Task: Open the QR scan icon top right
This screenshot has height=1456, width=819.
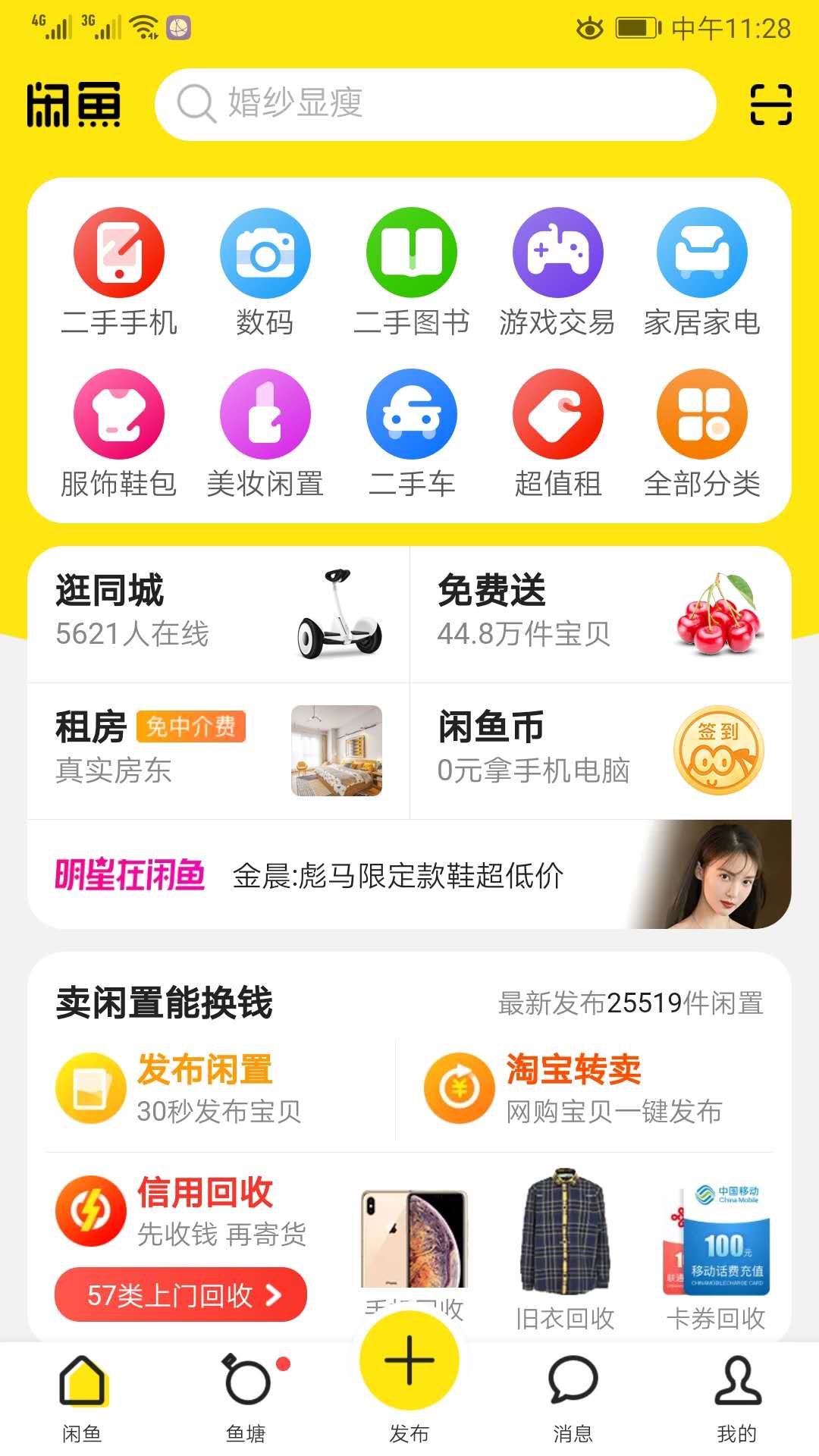Action: point(769,104)
